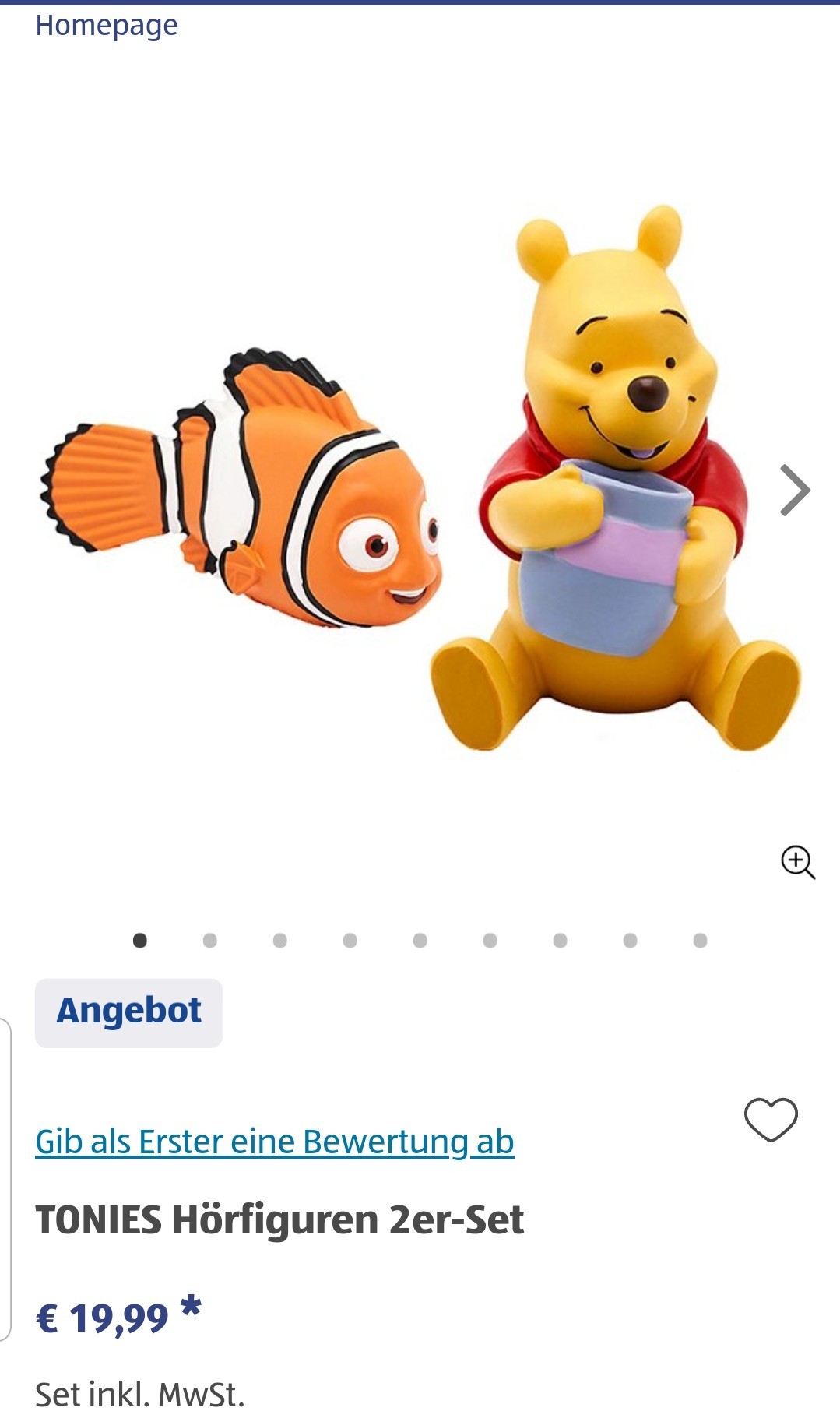
Task: Open 'Gib als Erster eine Bewertung ab' link
Action: click(x=275, y=1142)
